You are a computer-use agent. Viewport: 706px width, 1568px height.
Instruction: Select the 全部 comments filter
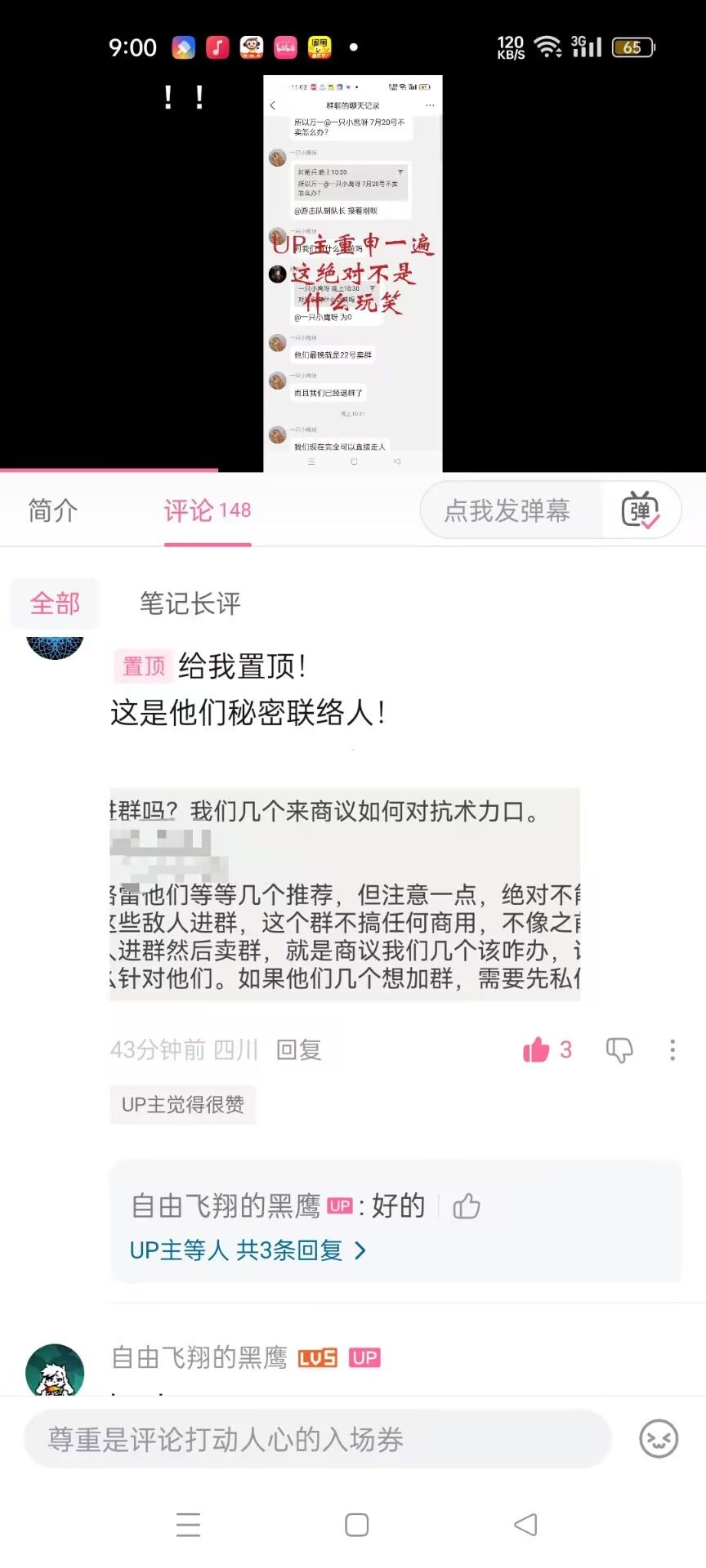[x=55, y=604]
